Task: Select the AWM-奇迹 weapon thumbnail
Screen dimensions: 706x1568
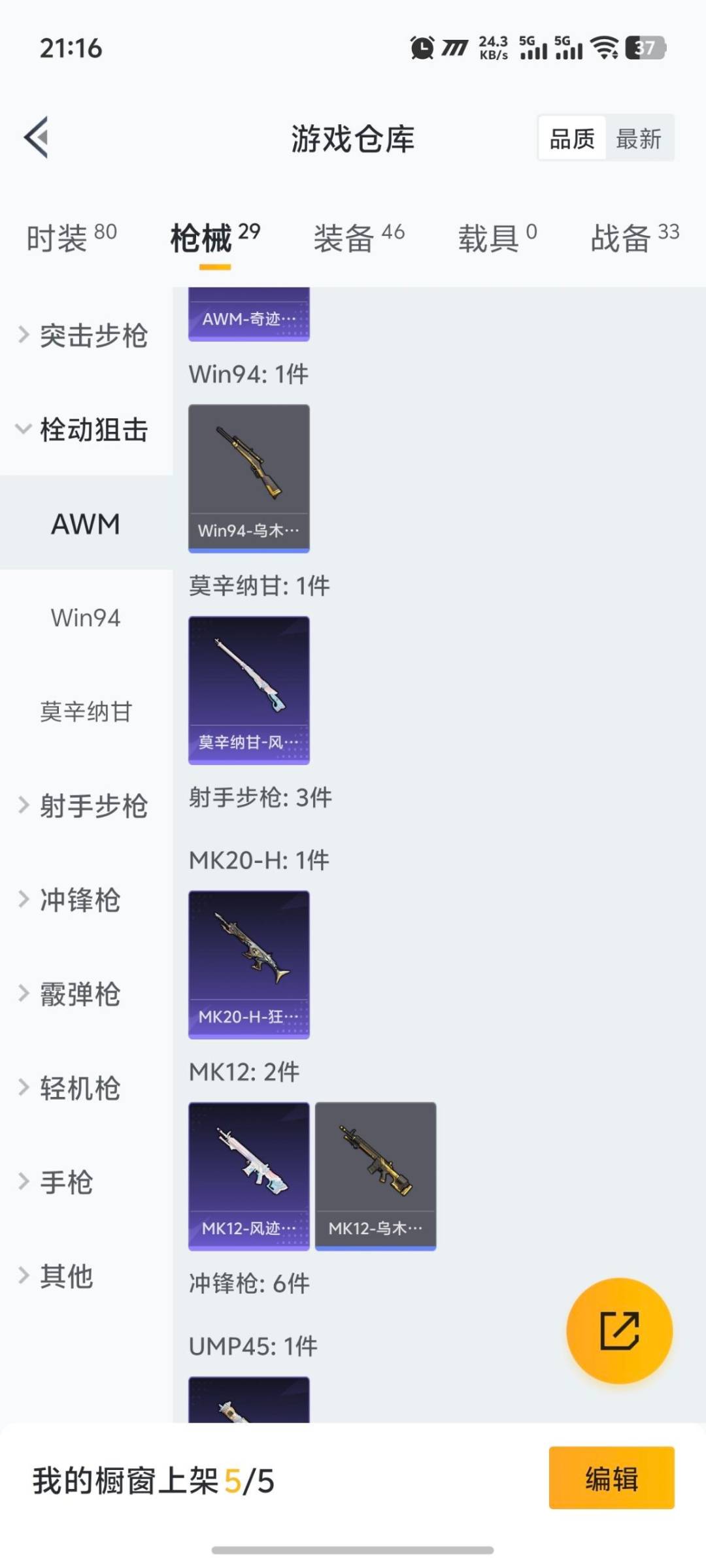Action: (x=248, y=314)
